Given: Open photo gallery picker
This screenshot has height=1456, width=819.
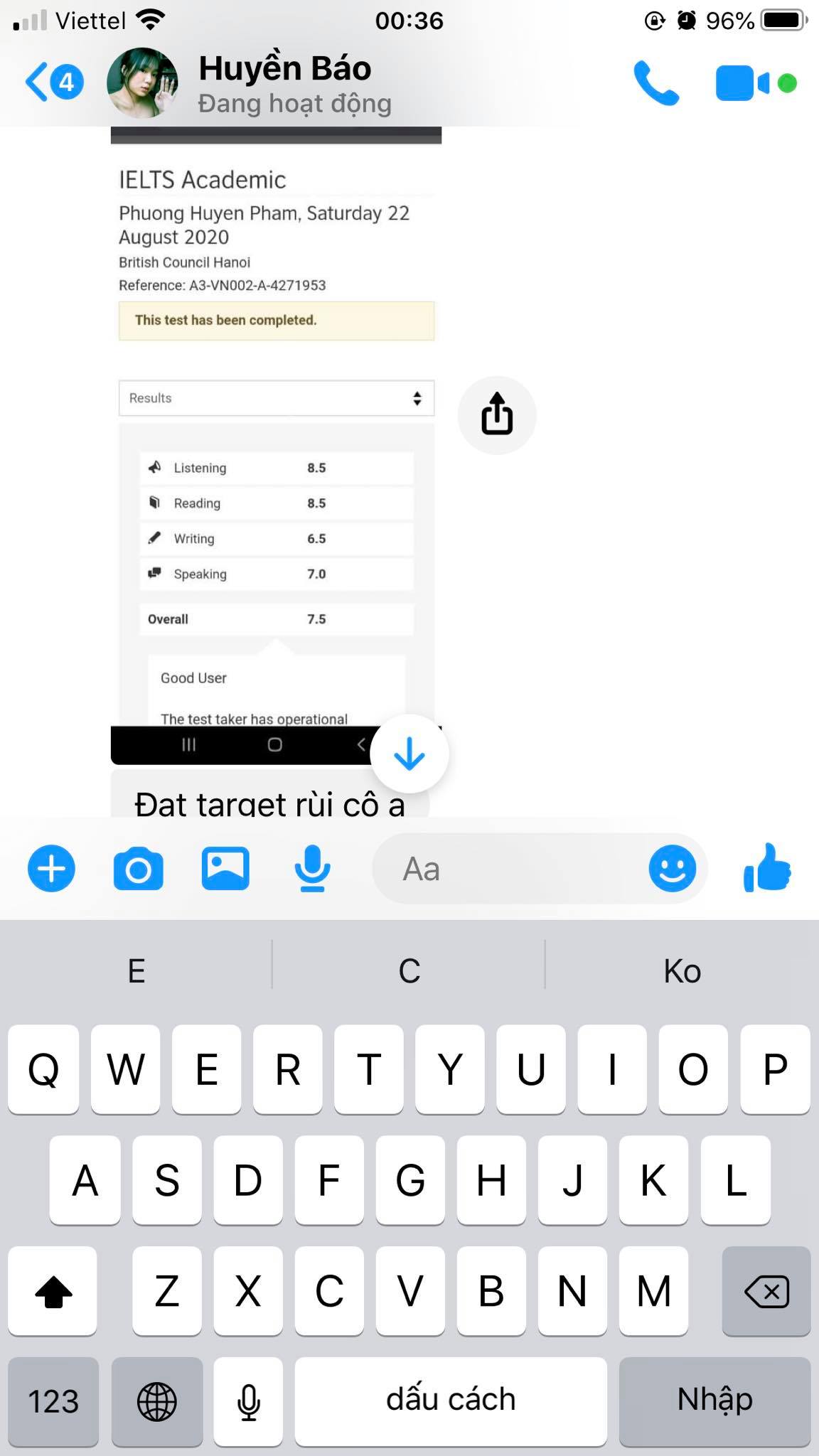Looking at the screenshot, I should click(x=225, y=868).
